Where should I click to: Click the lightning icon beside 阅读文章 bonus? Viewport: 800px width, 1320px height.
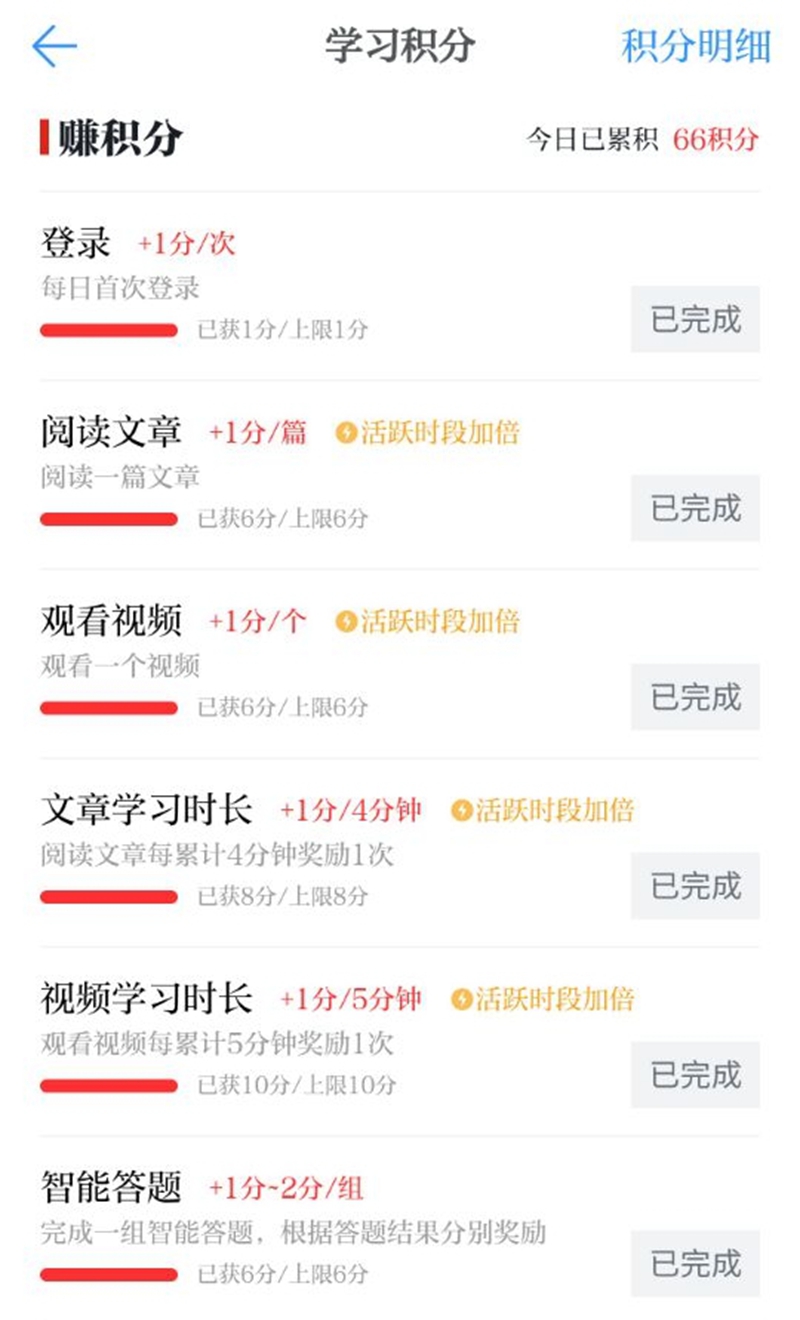pos(345,432)
